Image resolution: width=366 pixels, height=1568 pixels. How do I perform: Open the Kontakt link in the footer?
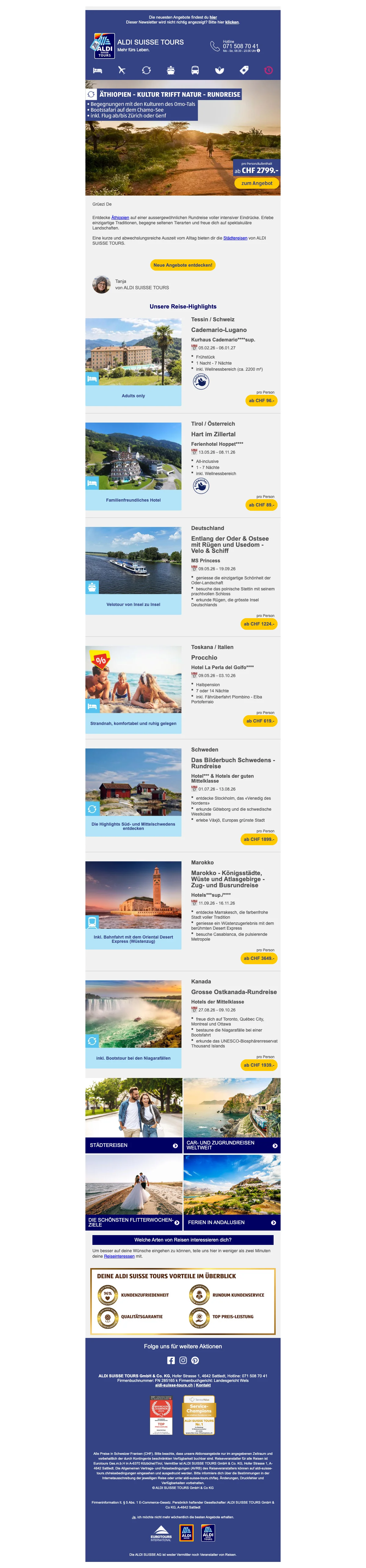click(203, 1386)
